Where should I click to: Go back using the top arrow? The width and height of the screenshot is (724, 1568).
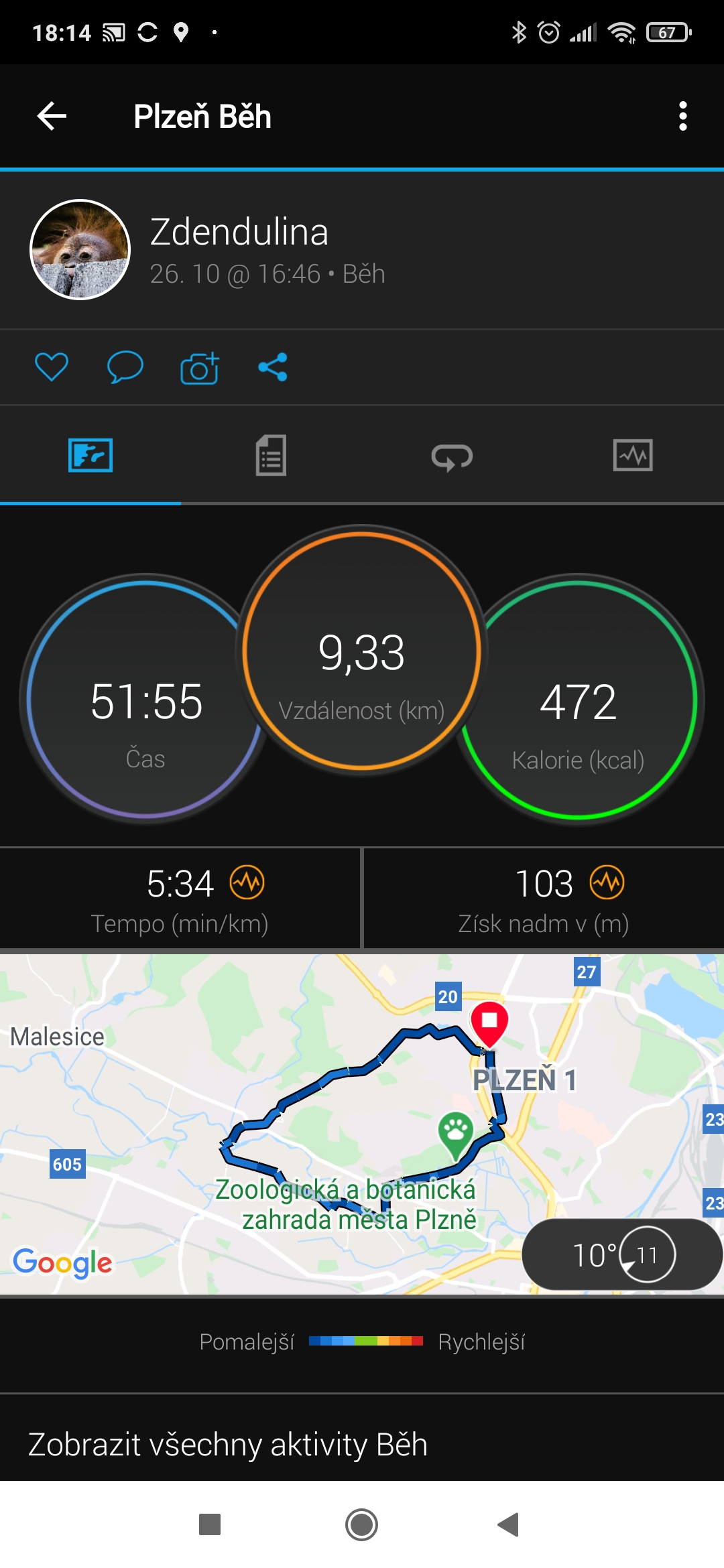tap(52, 116)
